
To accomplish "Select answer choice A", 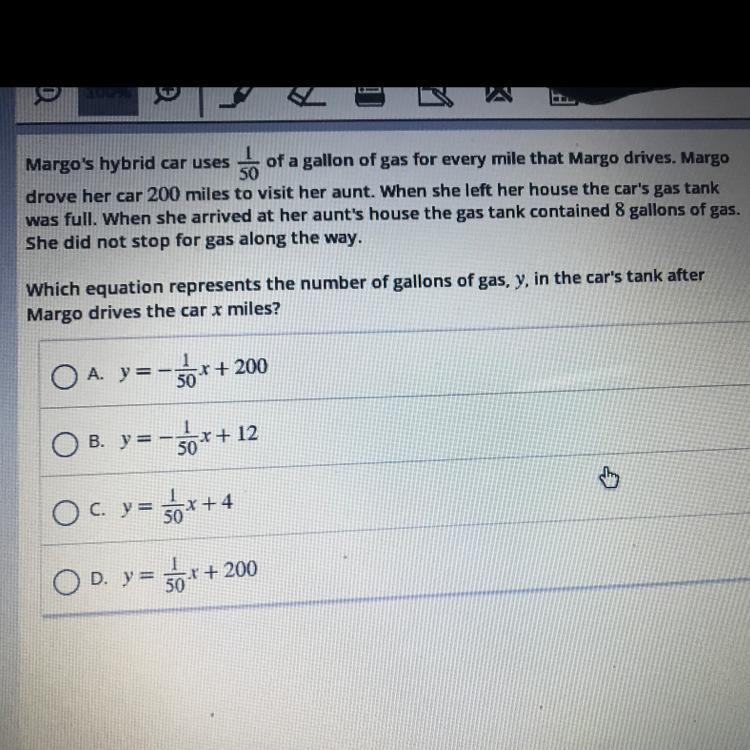I will click(x=65, y=376).
